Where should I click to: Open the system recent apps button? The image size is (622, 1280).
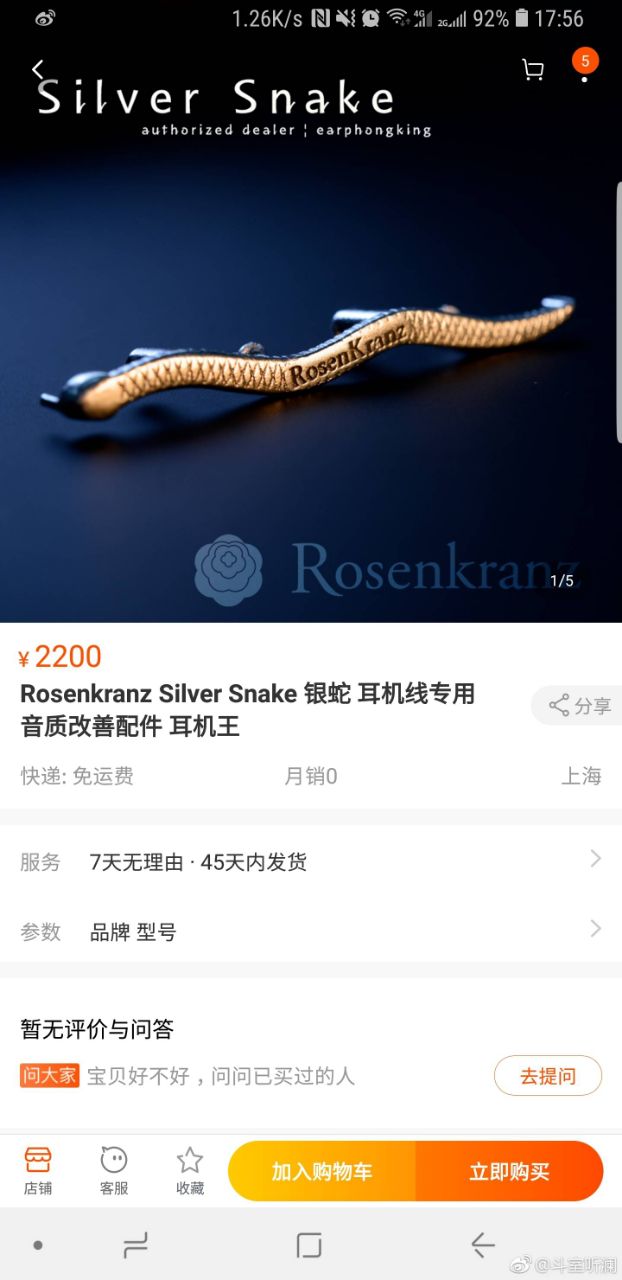(x=135, y=1245)
